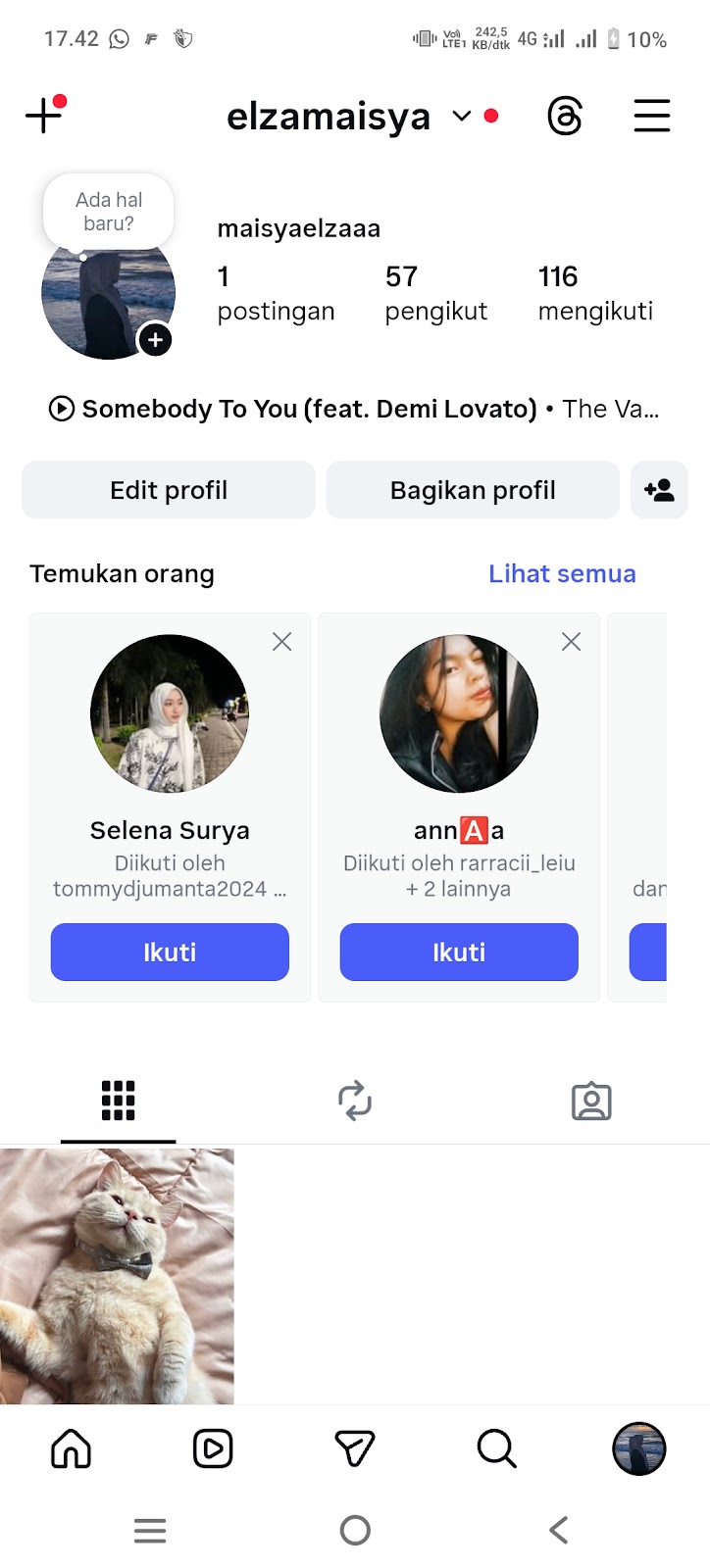Switch to the tagged photos tab

coord(591,1101)
